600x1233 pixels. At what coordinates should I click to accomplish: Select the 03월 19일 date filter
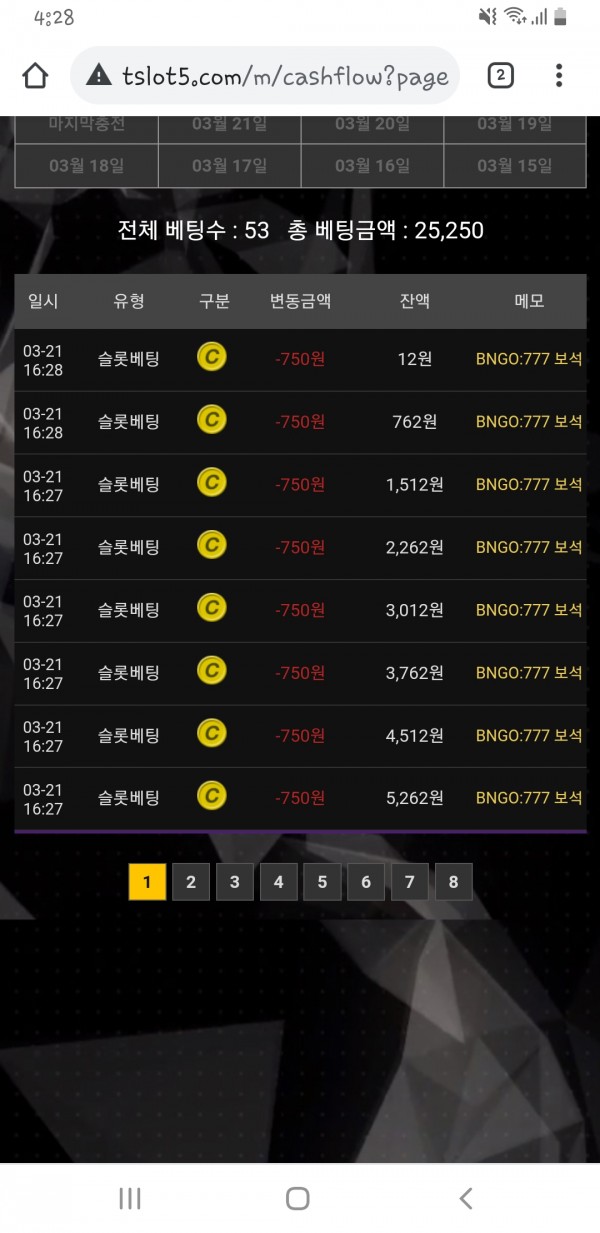pos(514,125)
